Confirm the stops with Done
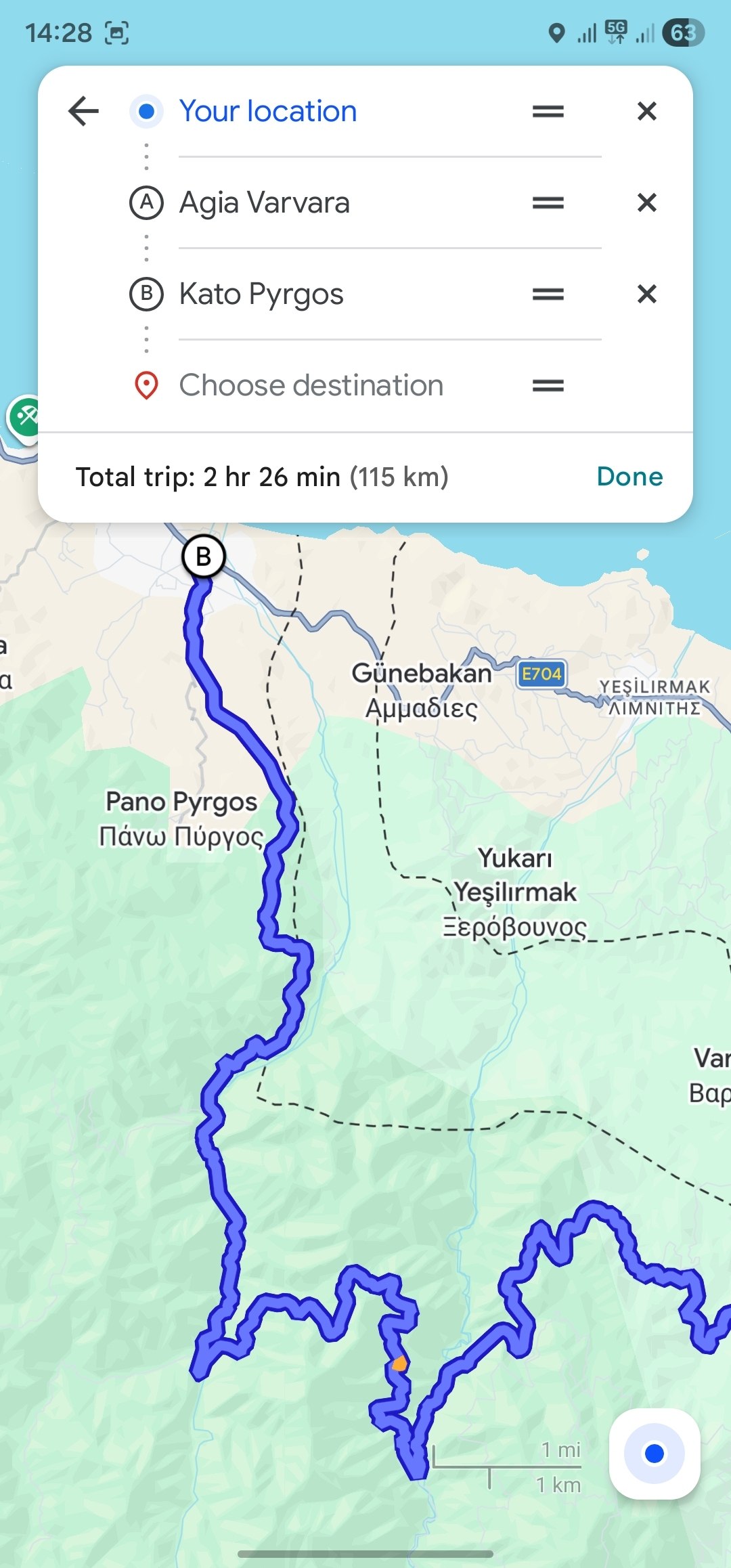The image size is (731, 1568). click(x=629, y=477)
